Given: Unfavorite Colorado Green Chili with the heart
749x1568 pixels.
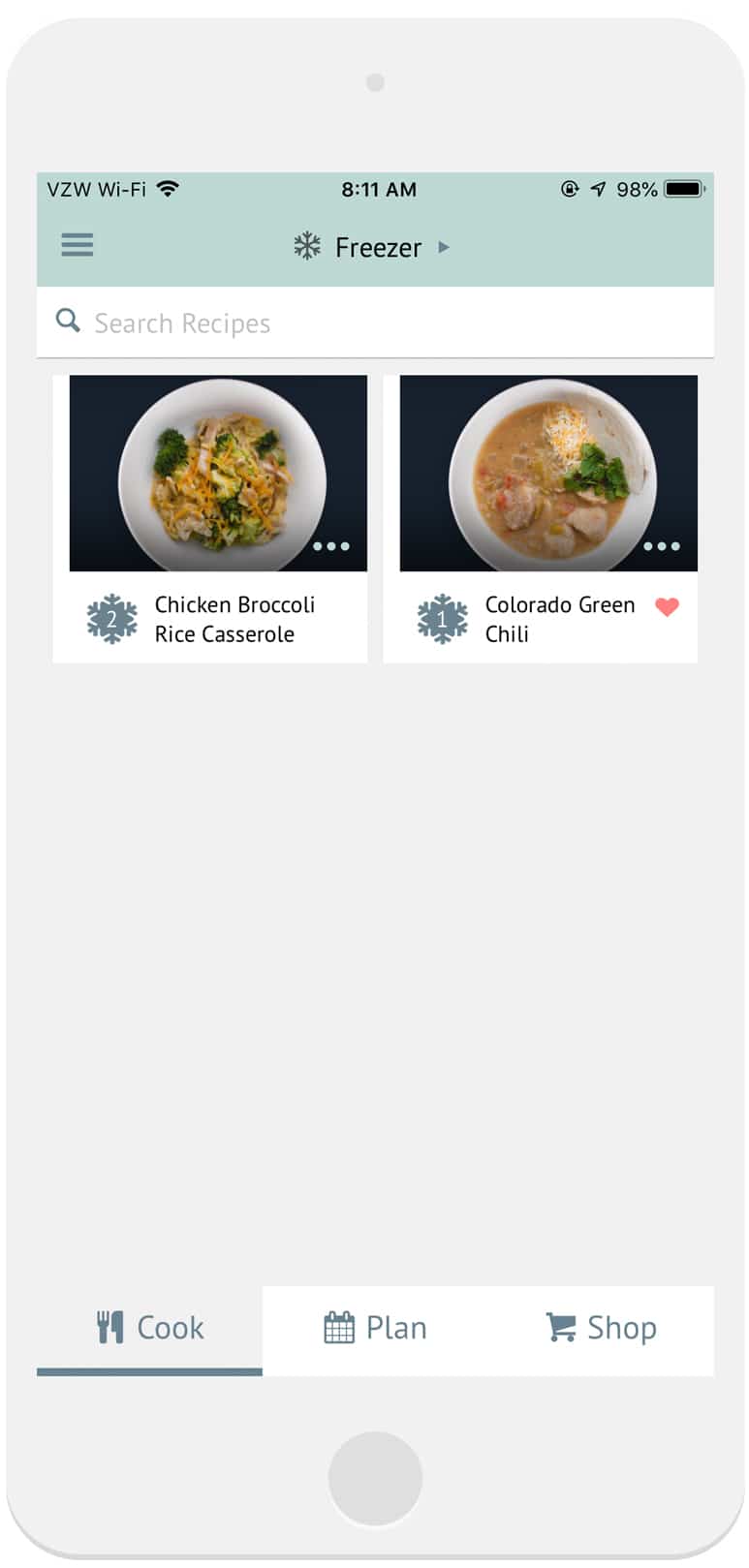Looking at the screenshot, I should click(x=667, y=607).
